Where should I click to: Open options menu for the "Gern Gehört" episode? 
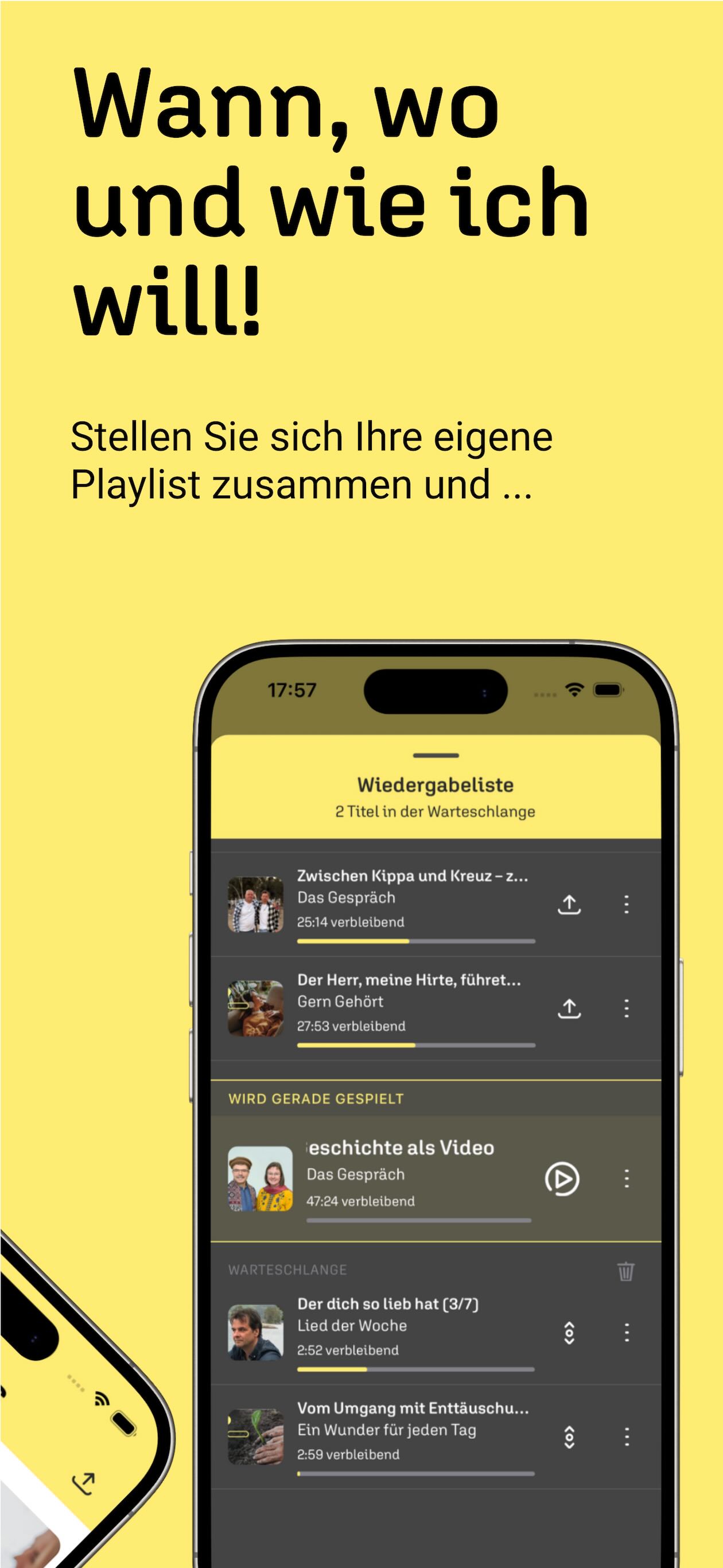point(627,1009)
